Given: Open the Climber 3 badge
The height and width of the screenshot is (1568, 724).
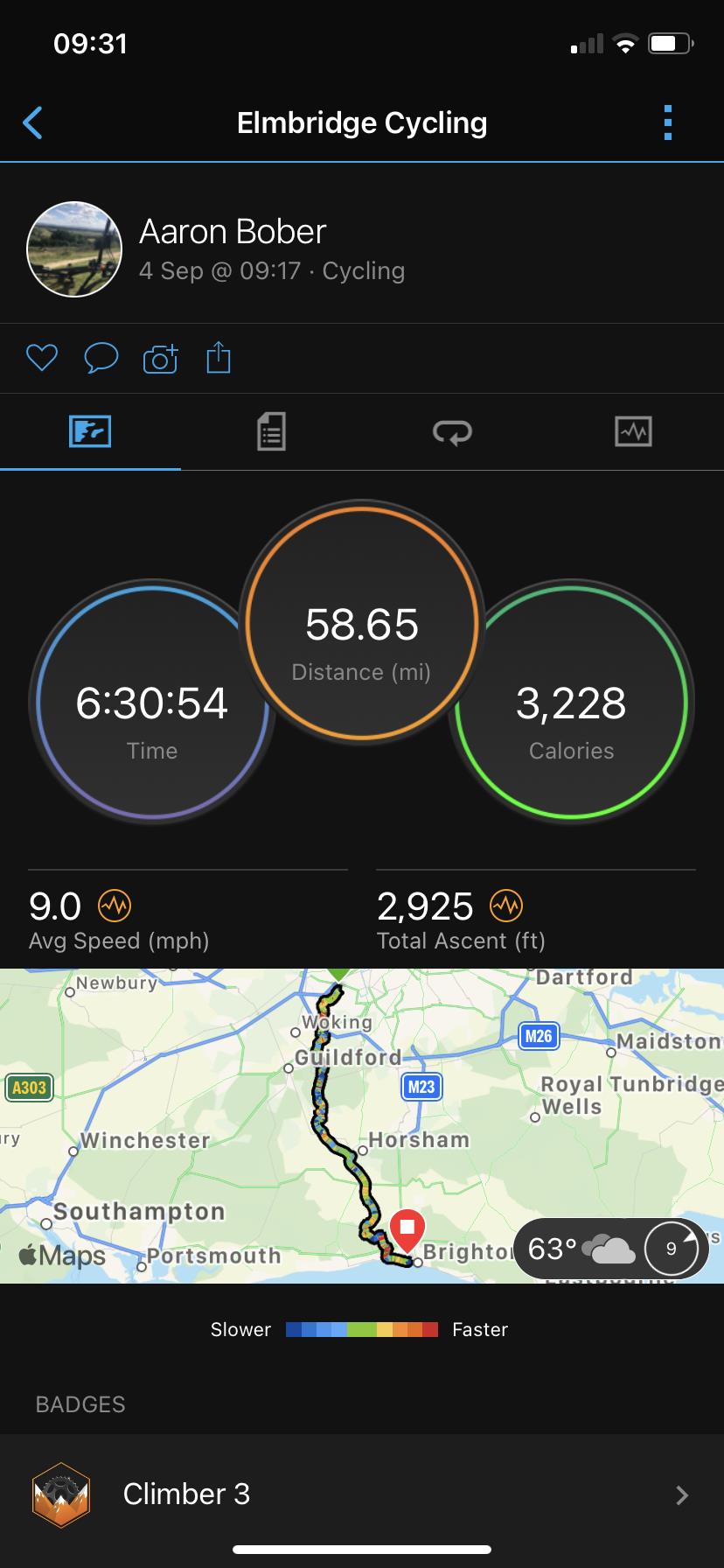Looking at the screenshot, I should pos(362,1494).
